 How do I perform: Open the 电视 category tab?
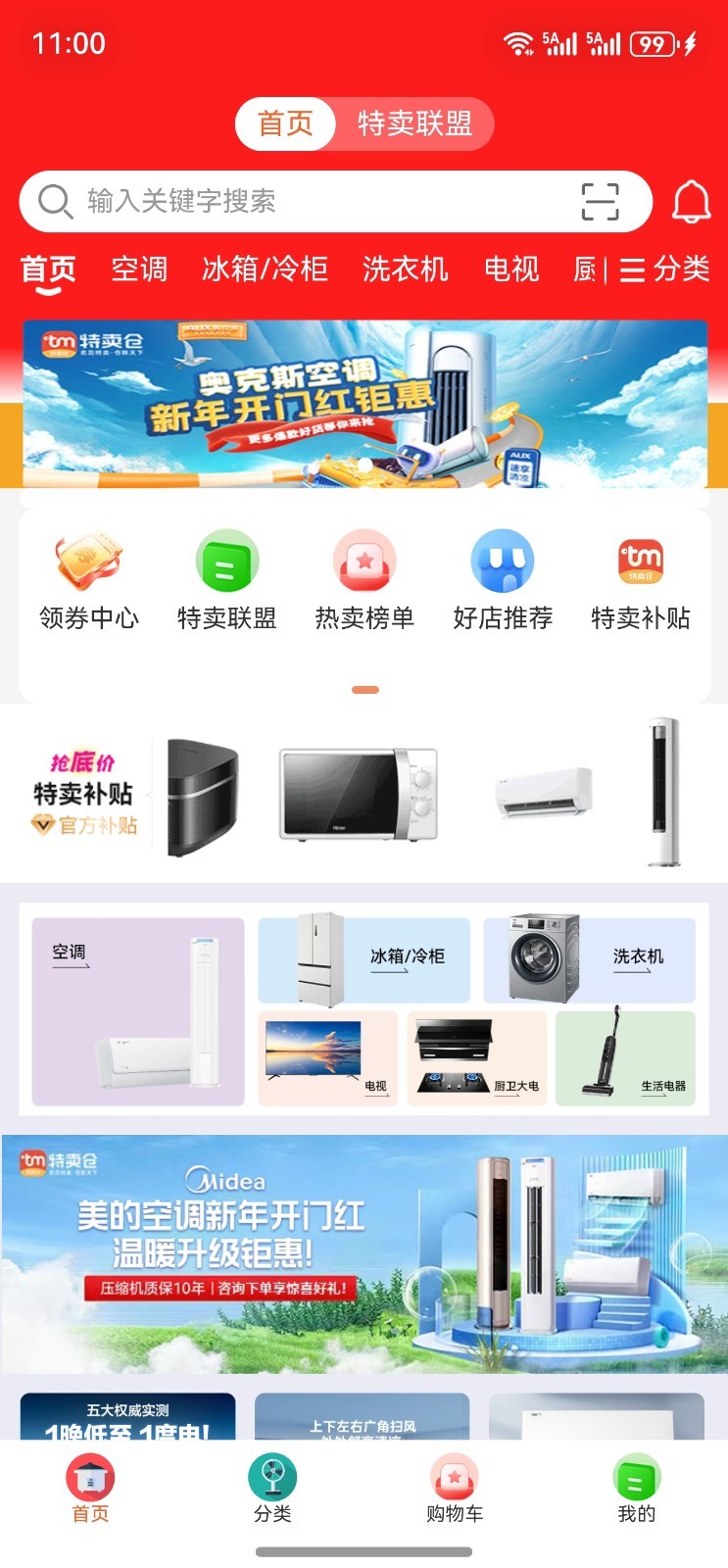(511, 269)
